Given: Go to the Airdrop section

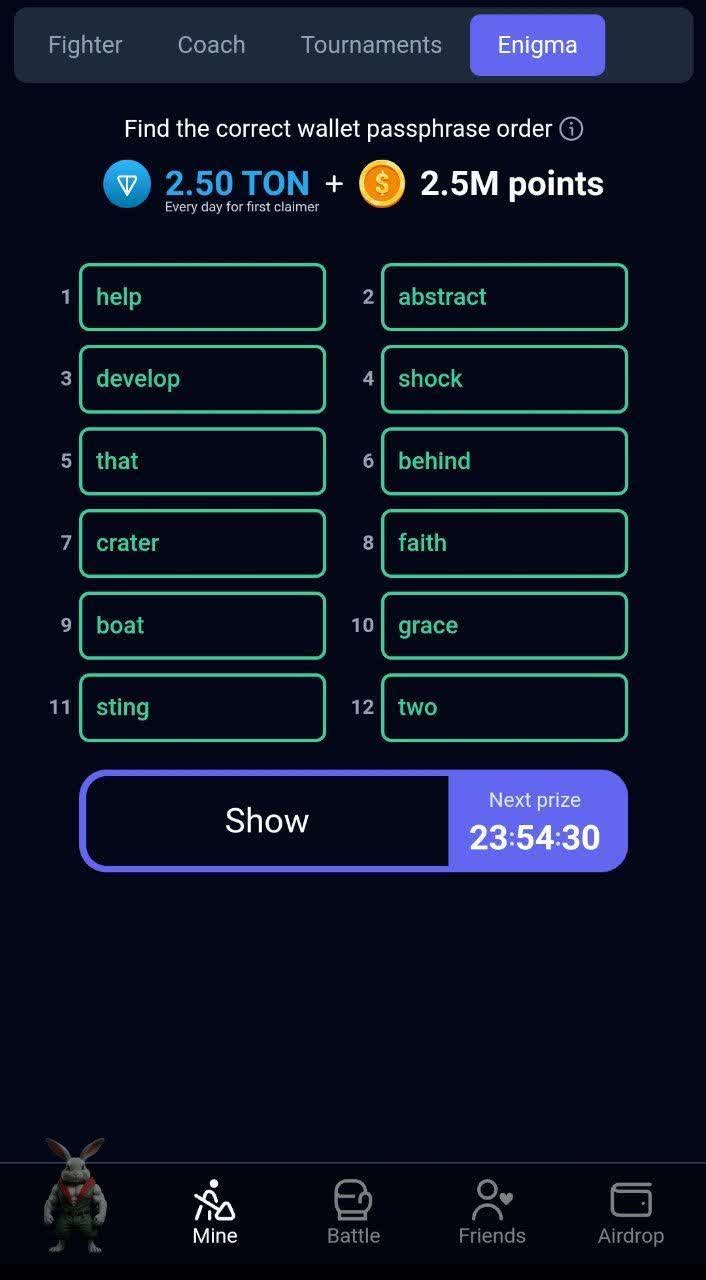Looking at the screenshot, I should coord(630,1212).
